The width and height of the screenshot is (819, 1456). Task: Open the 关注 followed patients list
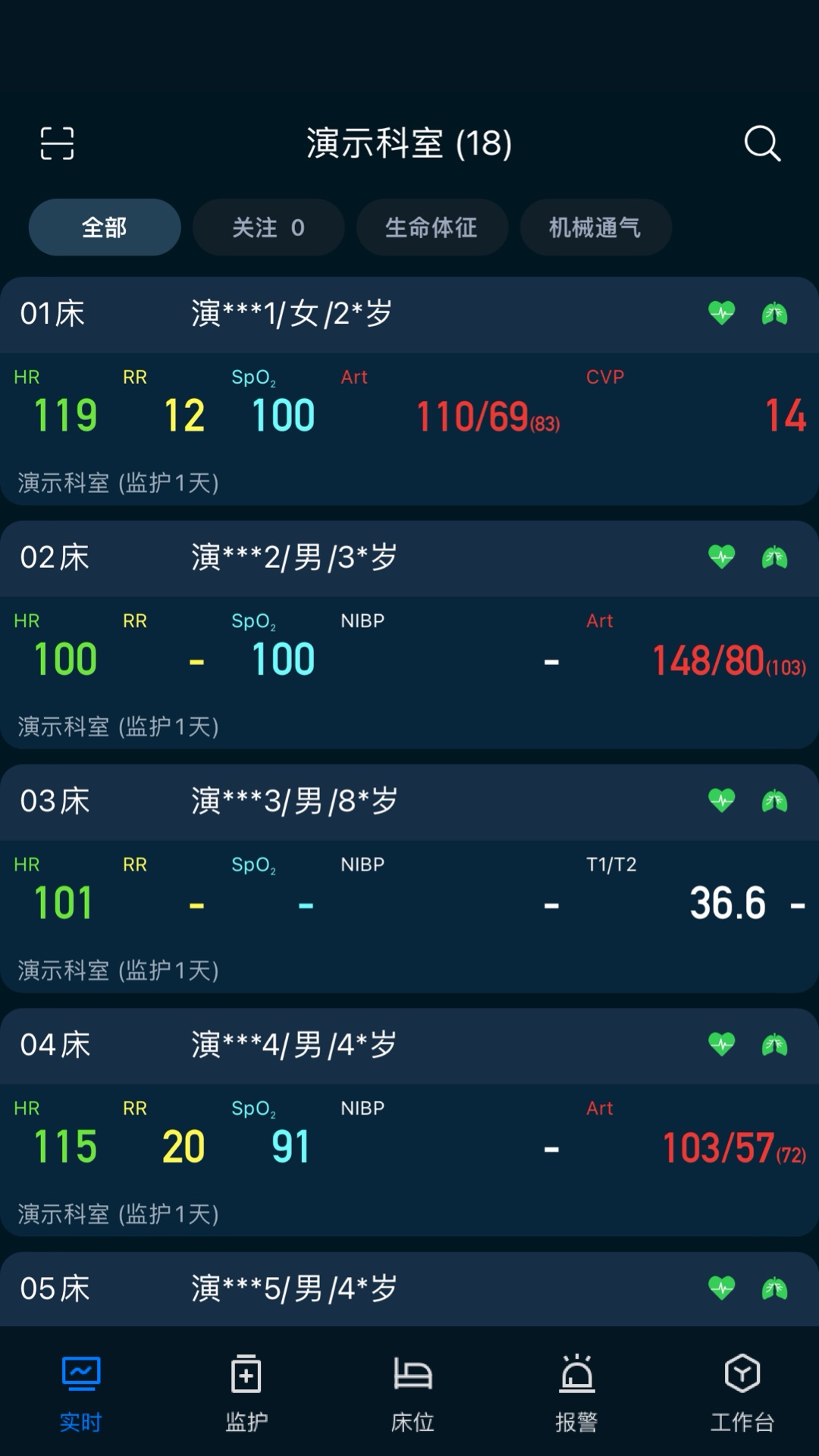tap(268, 227)
